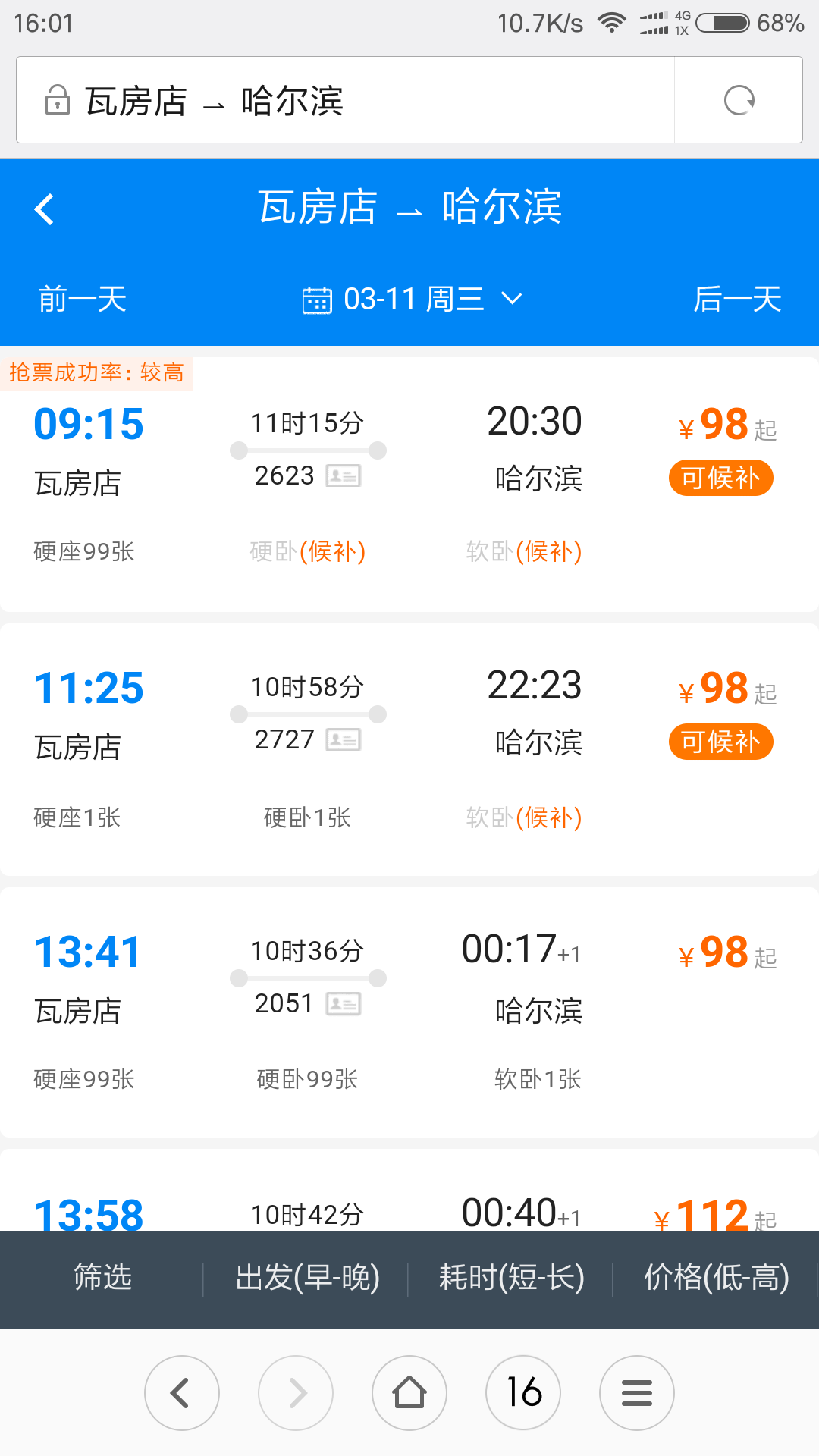Open the browser hamburger menu
Screen dimensions: 819x1456
point(637,1393)
